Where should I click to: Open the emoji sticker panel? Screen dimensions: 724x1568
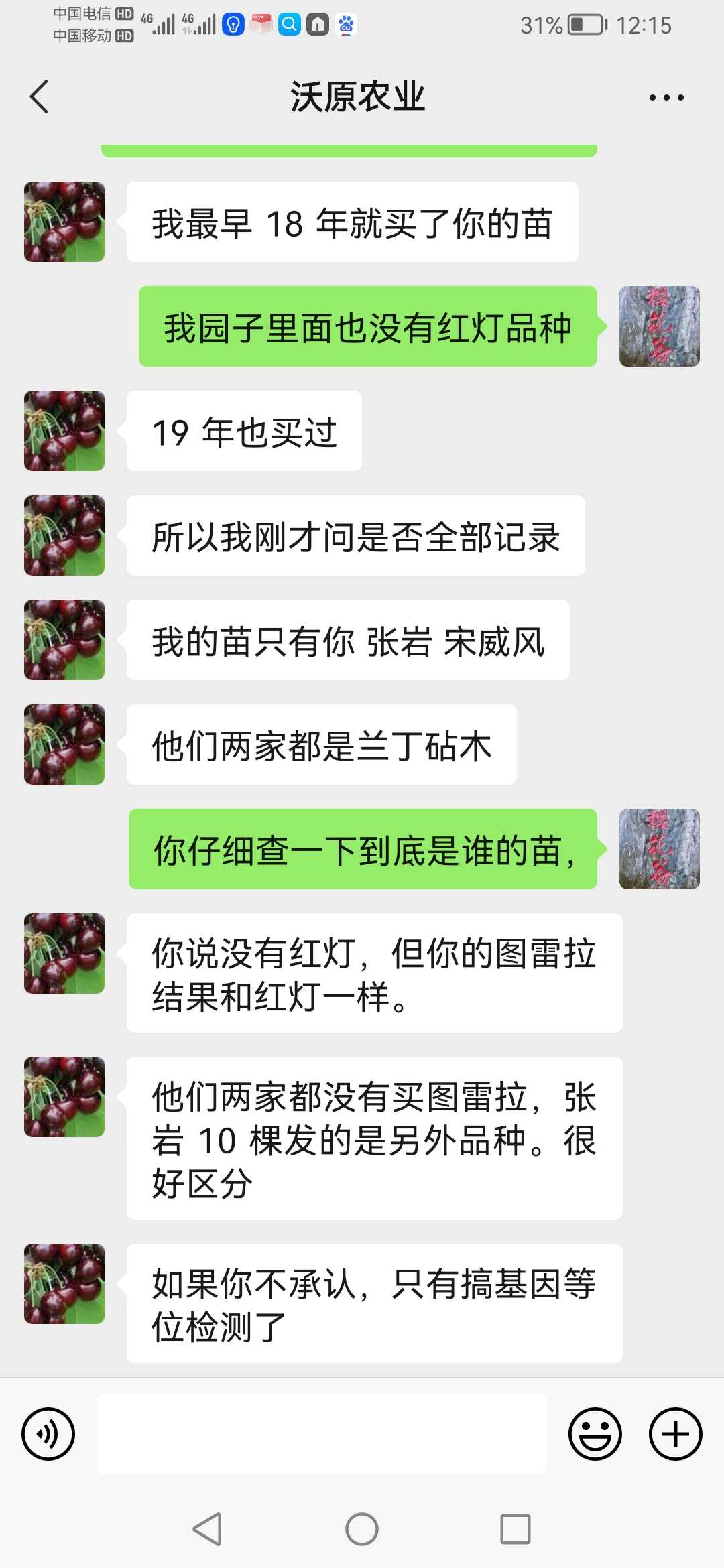(595, 1434)
